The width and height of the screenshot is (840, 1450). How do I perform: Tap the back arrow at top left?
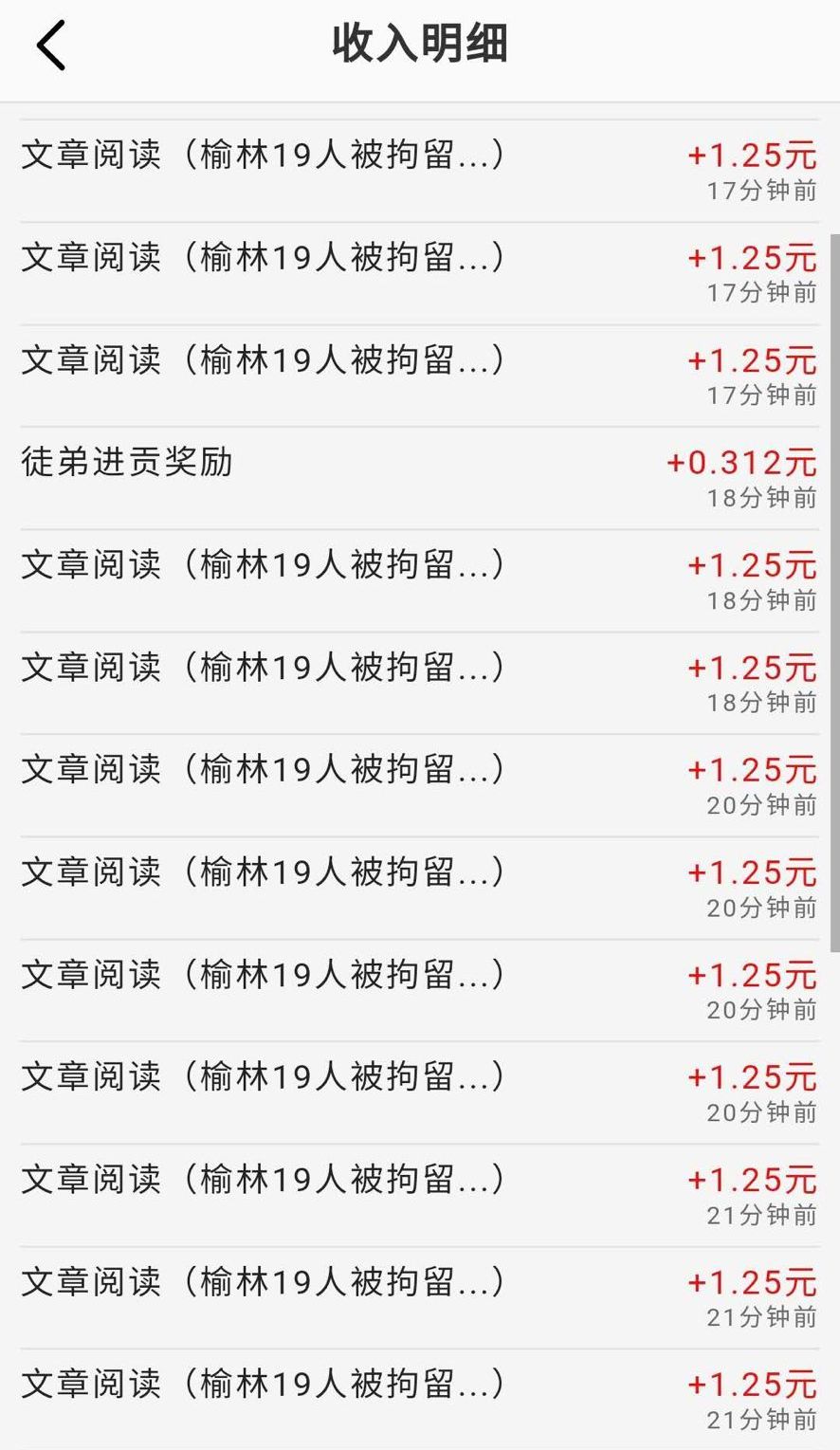49,44
